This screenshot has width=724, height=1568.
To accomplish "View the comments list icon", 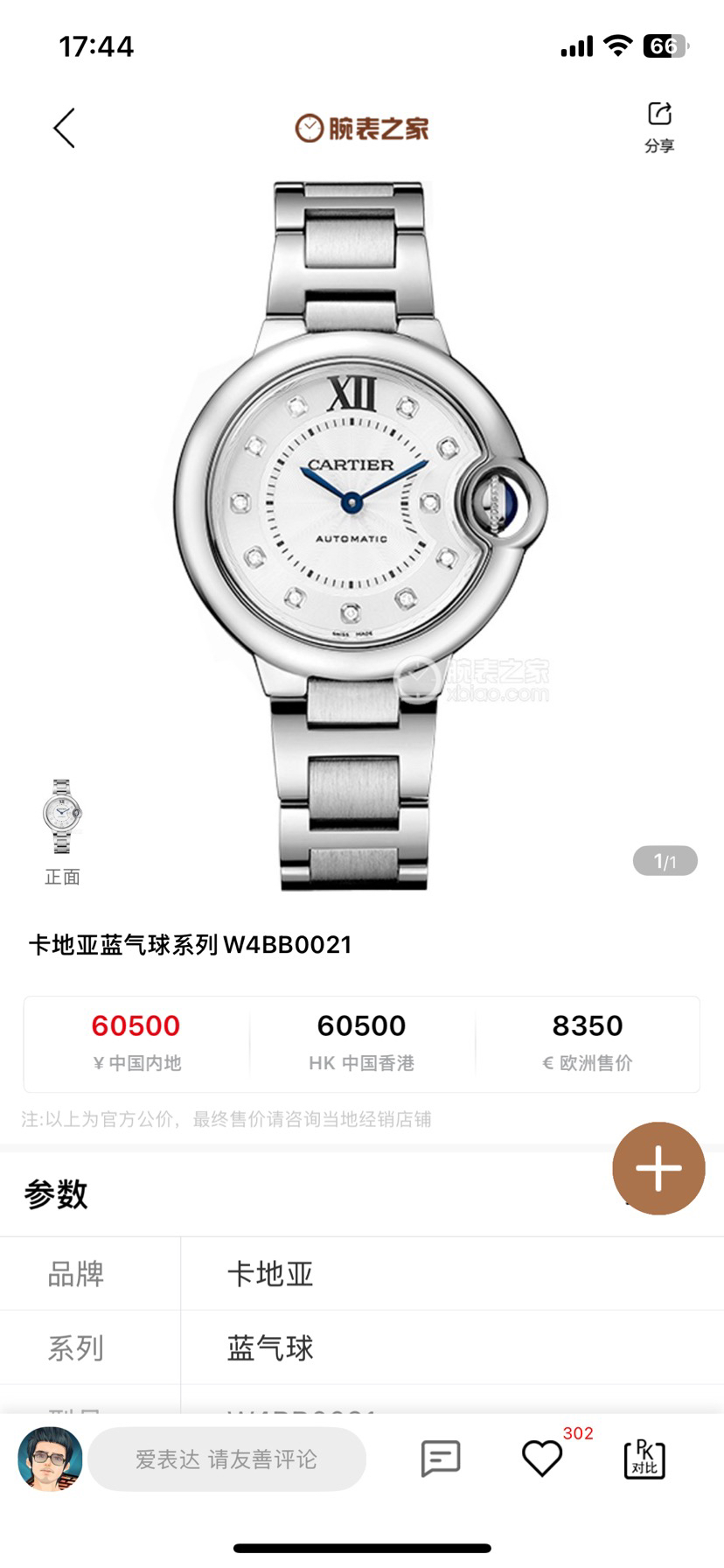I will click(440, 1459).
